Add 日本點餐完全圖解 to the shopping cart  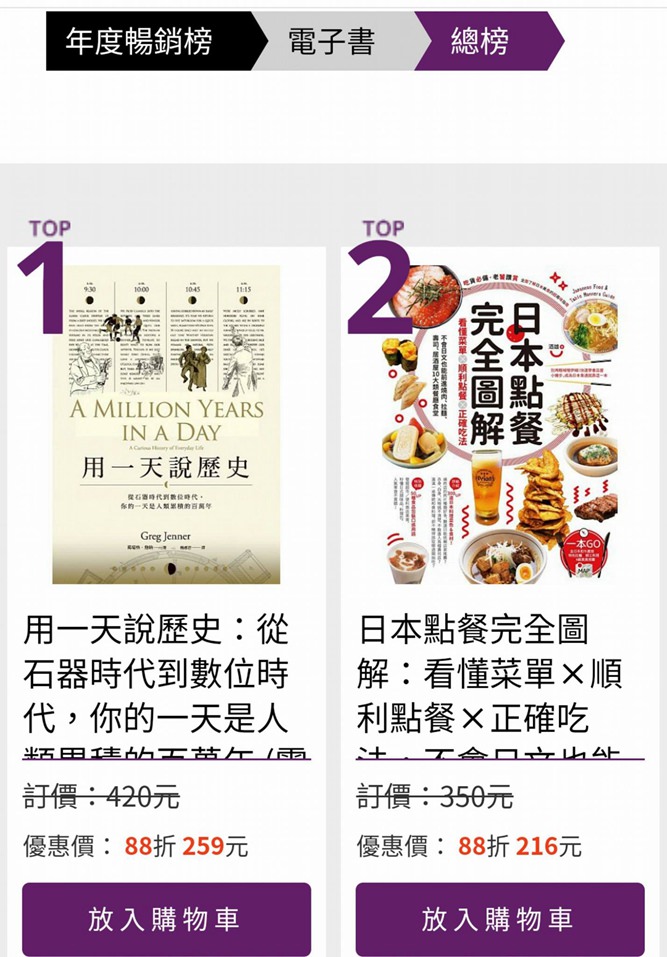(x=499, y=919)
